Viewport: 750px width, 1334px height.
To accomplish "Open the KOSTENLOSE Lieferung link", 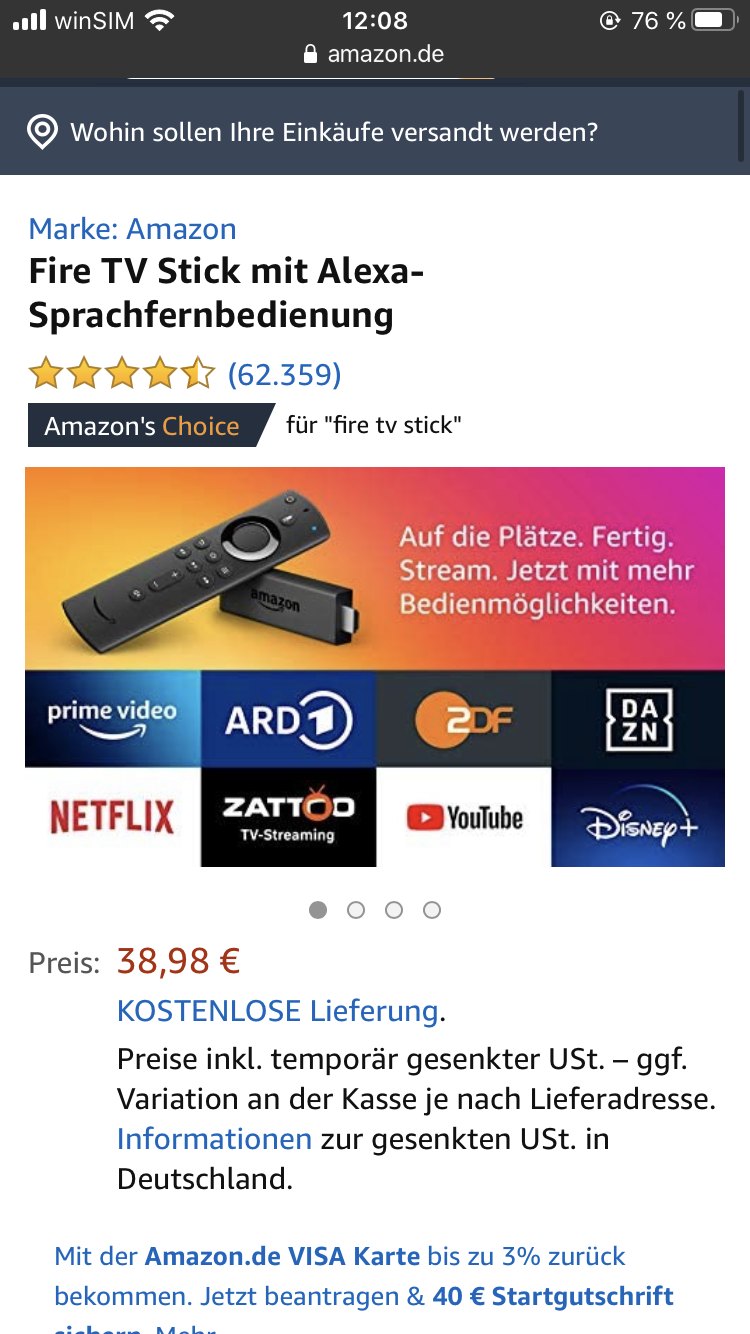I will point(277,1011).
